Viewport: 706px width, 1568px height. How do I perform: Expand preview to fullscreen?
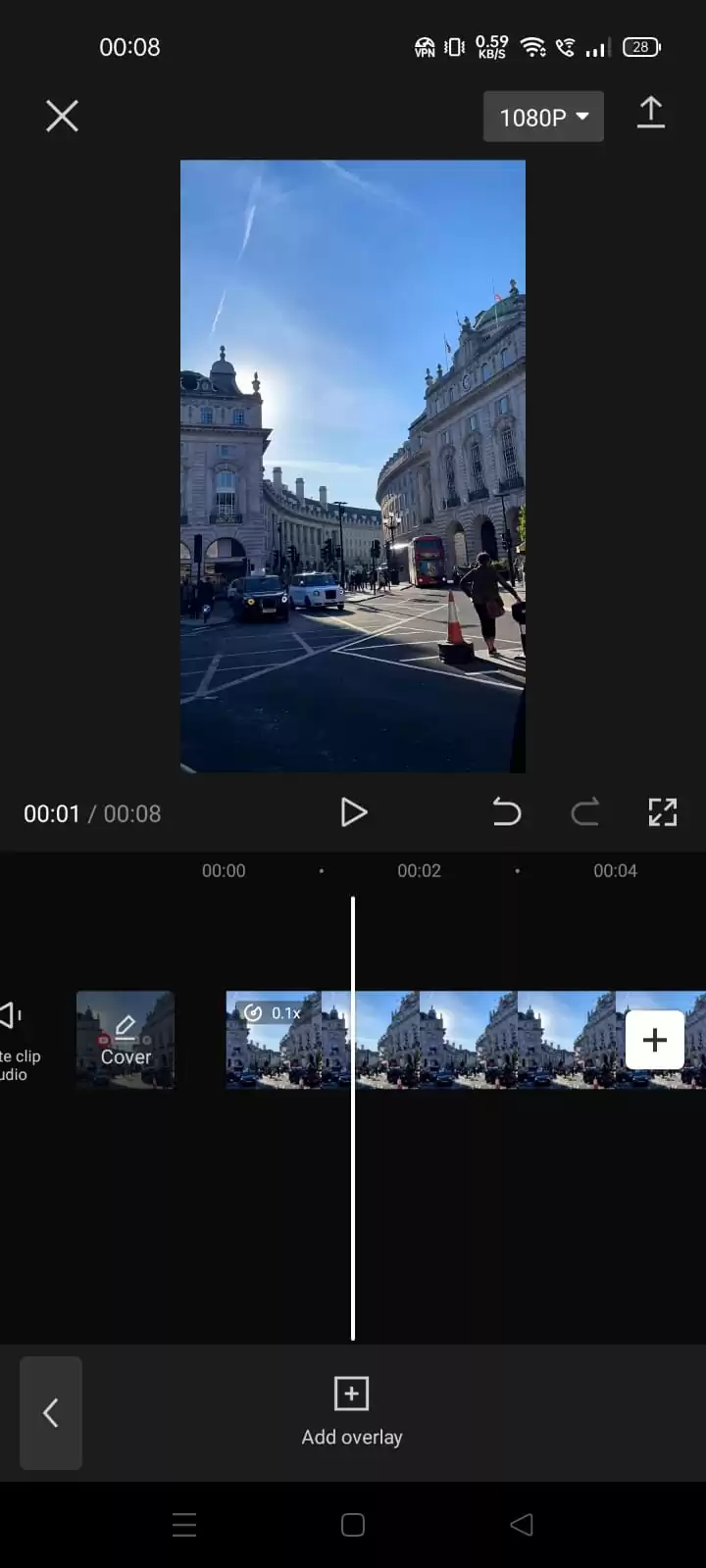663,812
